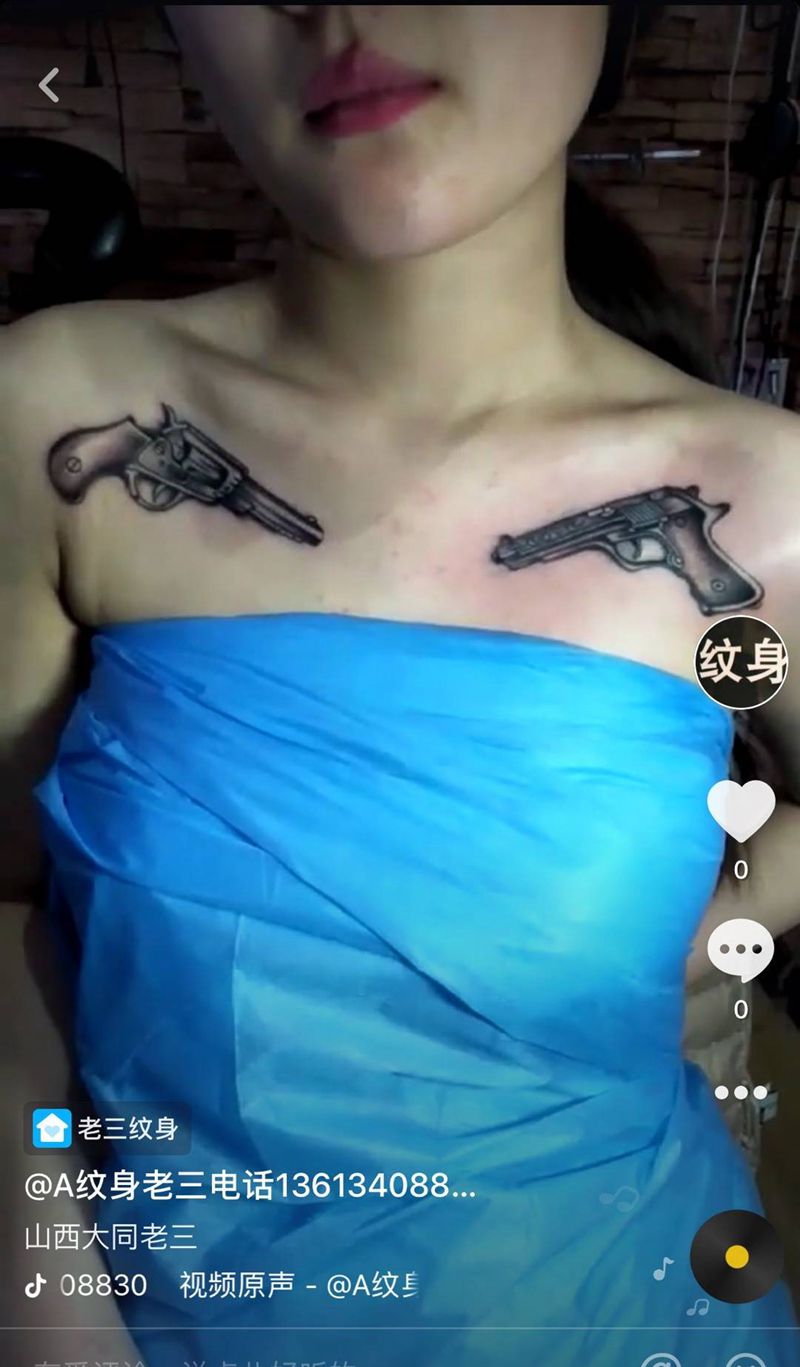The height and width of the screenshot is (1367, 800).
Task: Like this video with the heart icon
Action: point(741,810)
